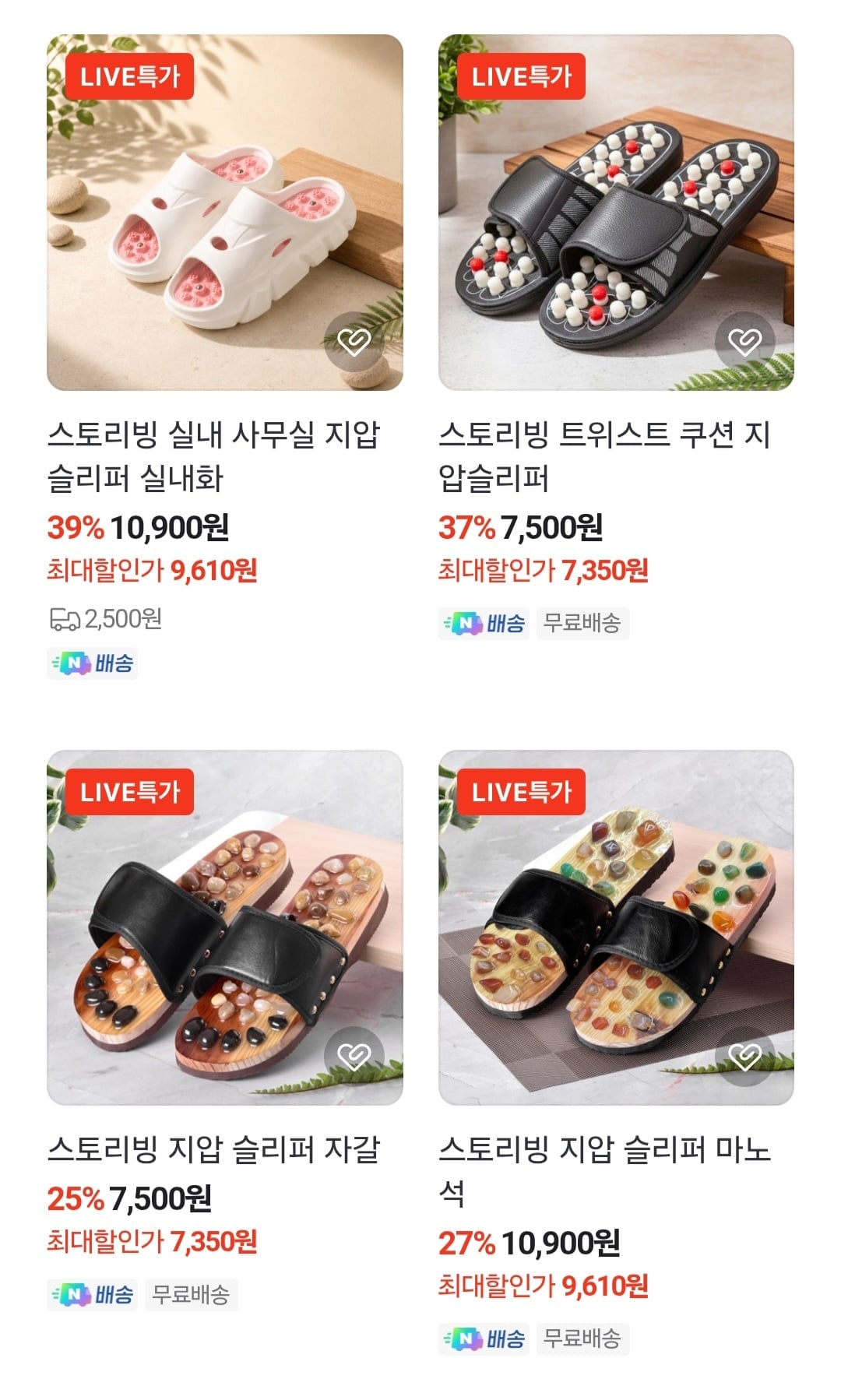This screenshot has width=841, height=1400.
Task: Wishlist the 트위스트 쿠션 지압슬리퍼 with its heart icon
Action: pos(745,341)
